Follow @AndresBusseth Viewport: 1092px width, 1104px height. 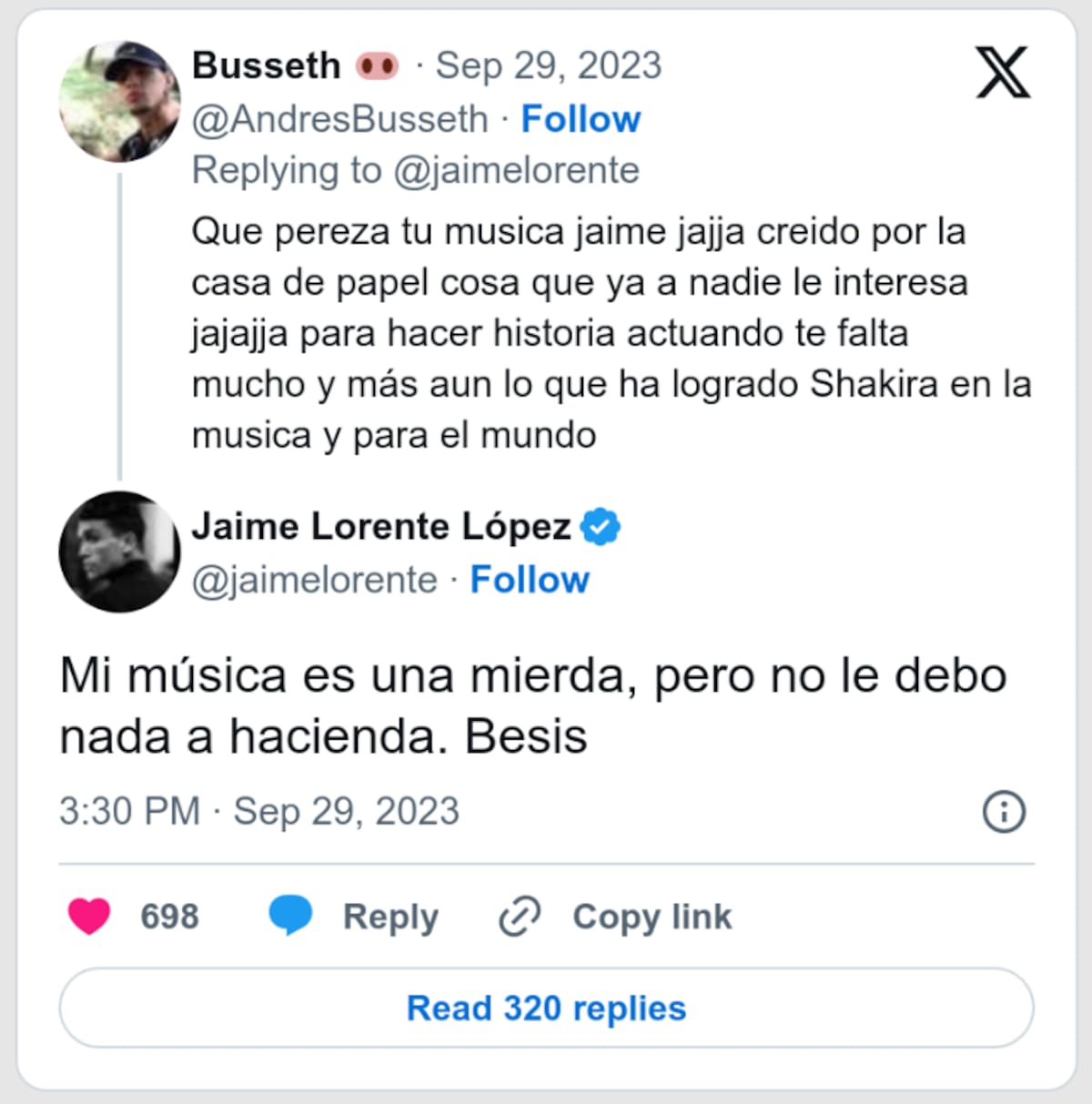581,119
